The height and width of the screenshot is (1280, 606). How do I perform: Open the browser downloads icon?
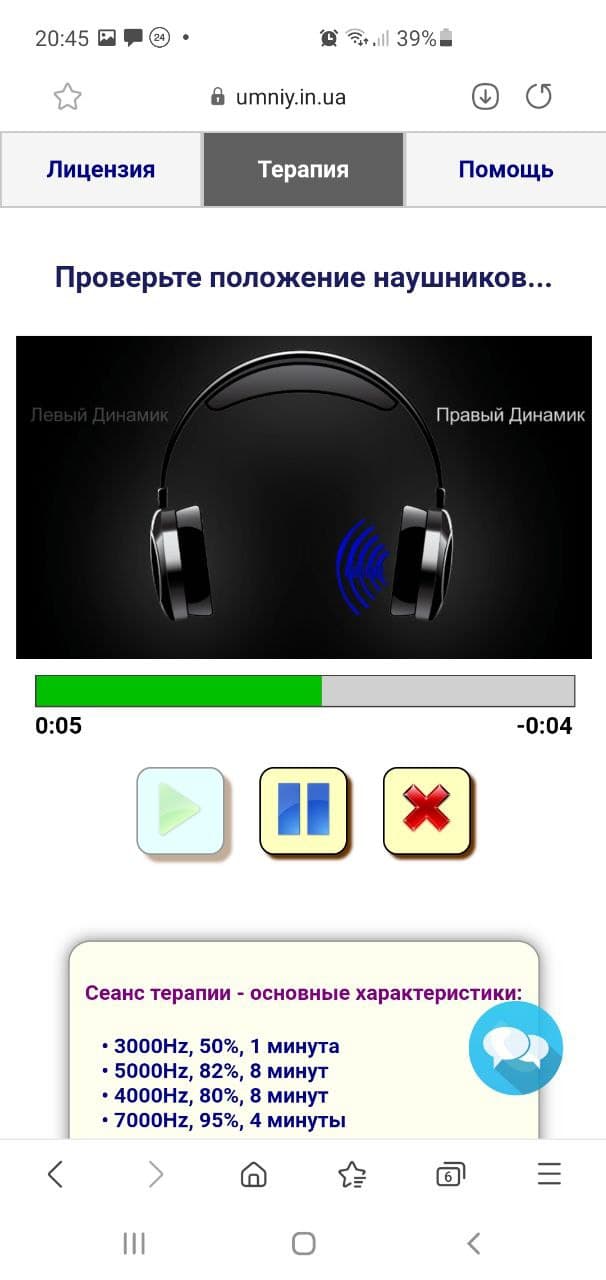pyautogui.click(x=485, y=97)
